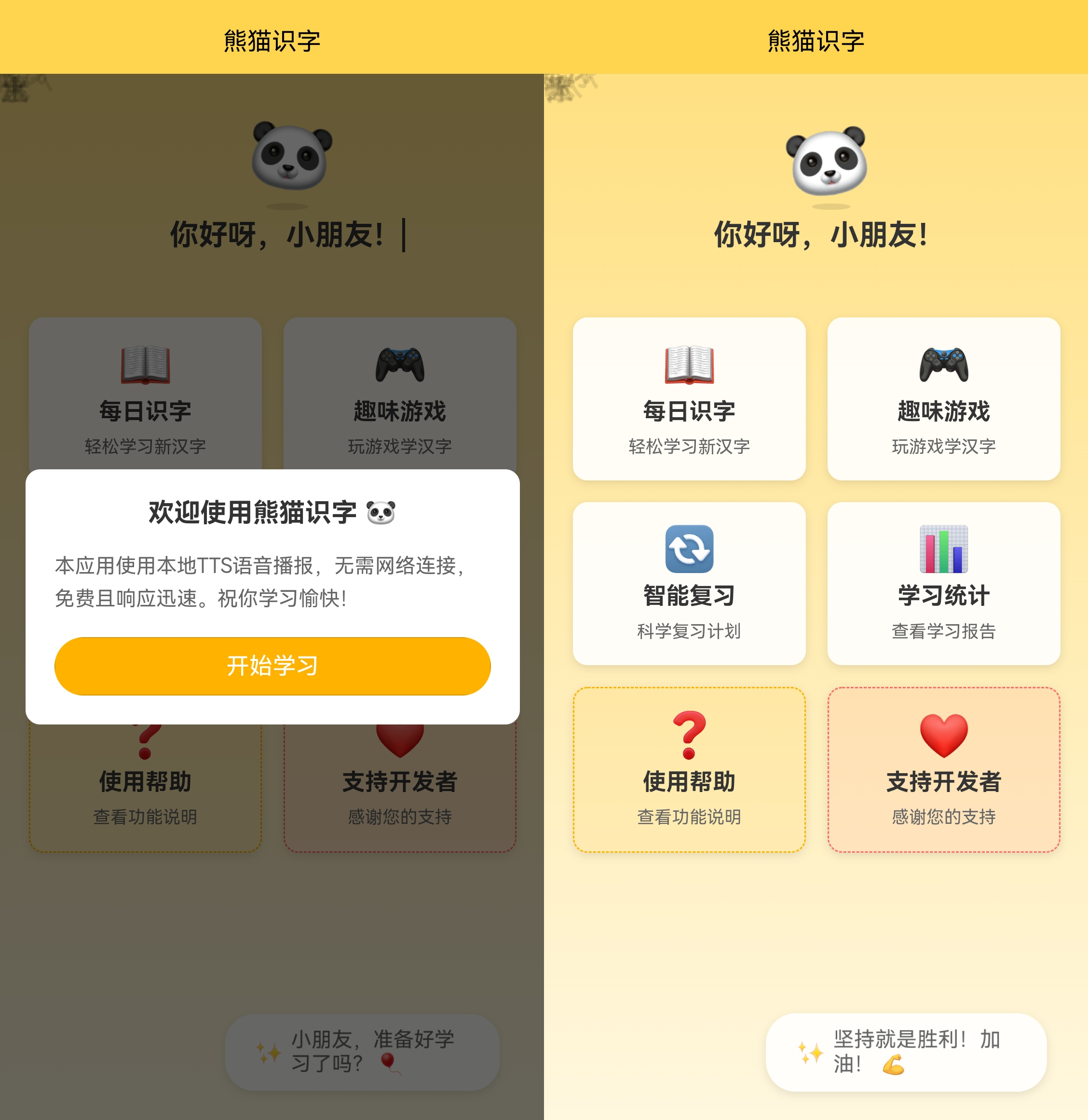
Task: Open the 智能复习 review card
Action: click(x=689, y=583)
